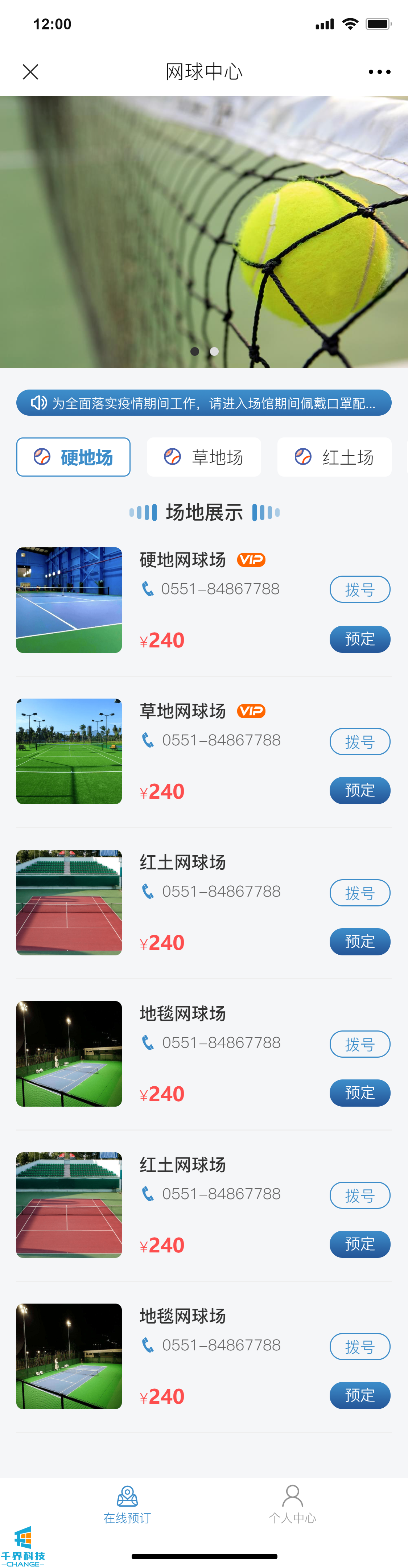This screenshot has width=408, height=1568.
Task: Open the 草地网球场 court photo
Action: [x=69, y=751]
